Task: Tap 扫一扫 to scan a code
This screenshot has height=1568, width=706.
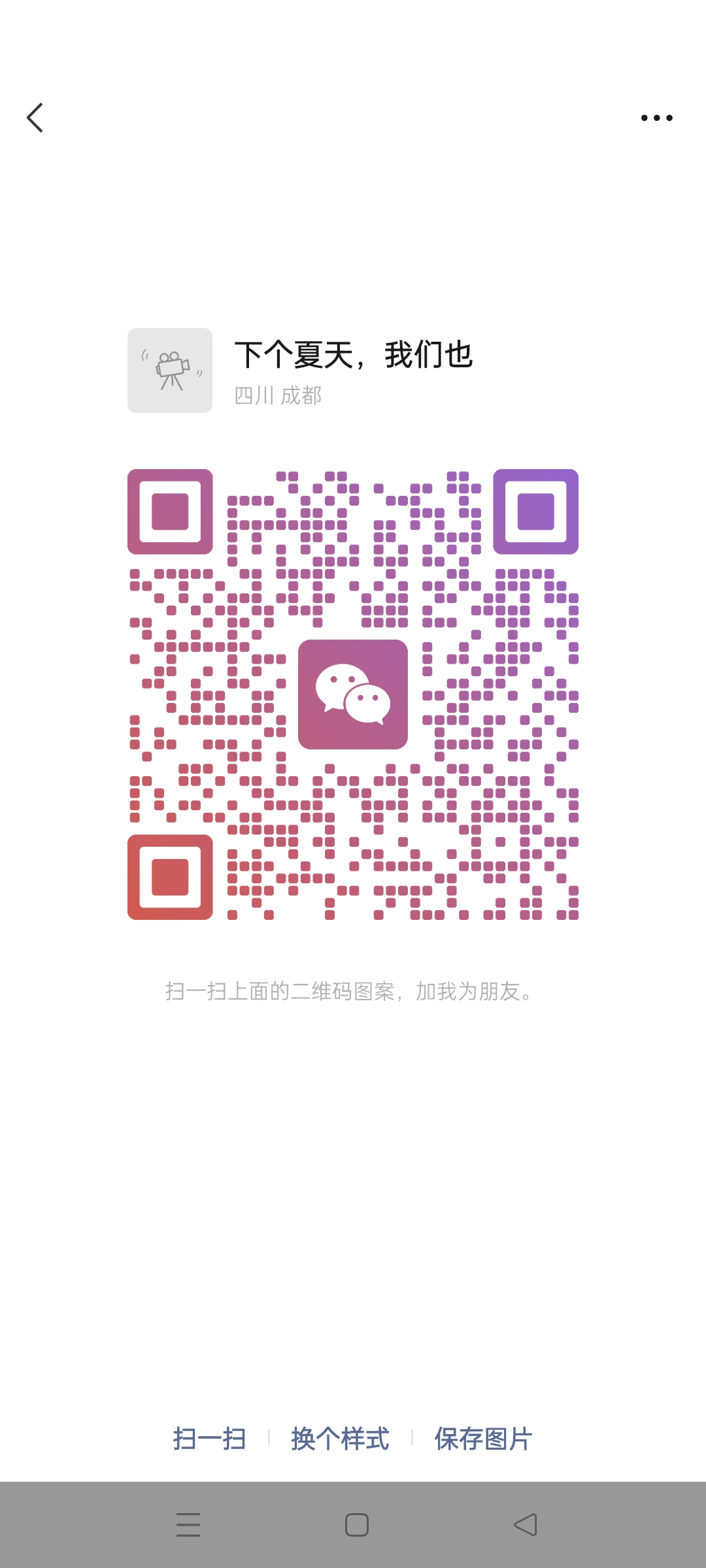Action: 209,1439
